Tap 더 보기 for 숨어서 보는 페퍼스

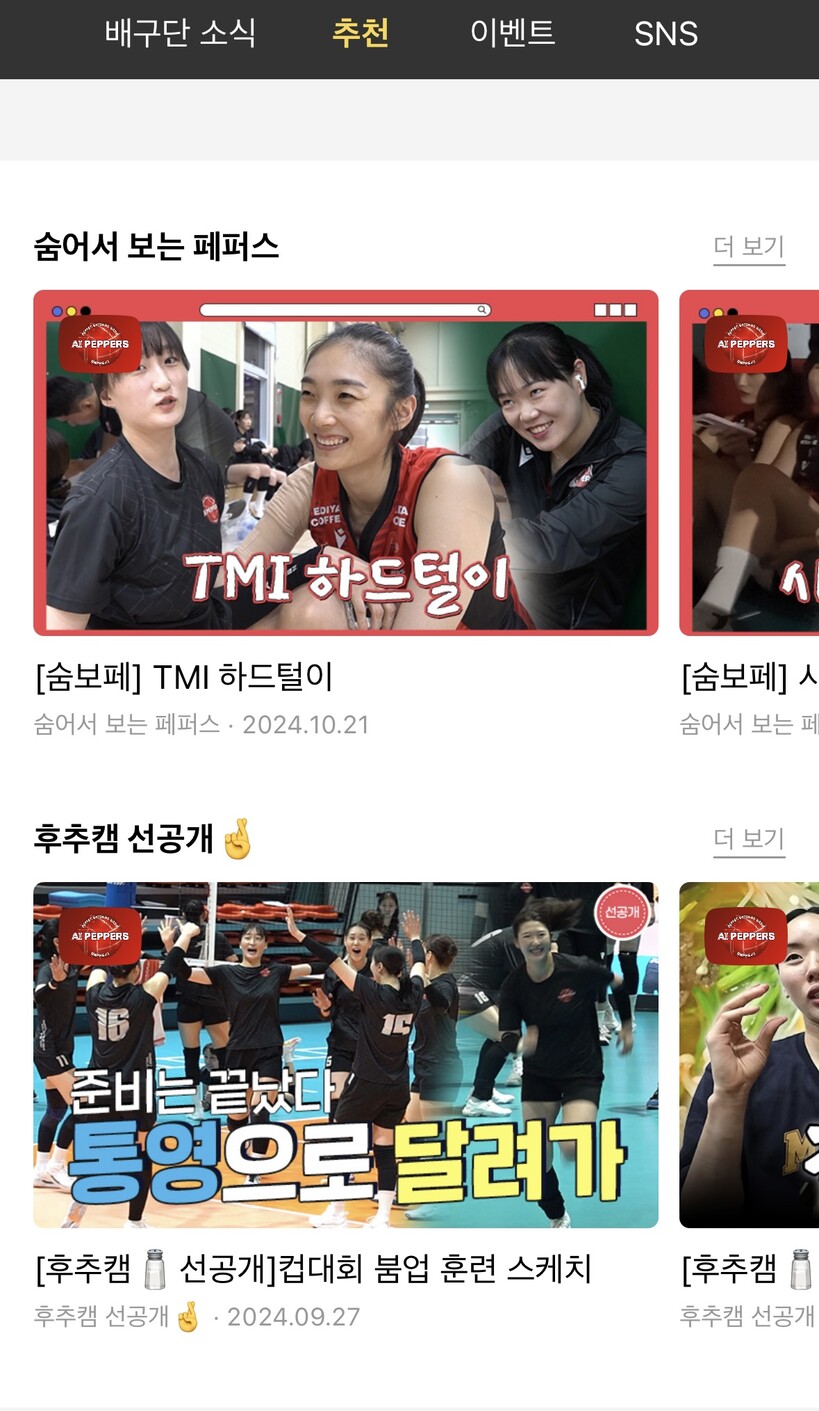point(748,246)
